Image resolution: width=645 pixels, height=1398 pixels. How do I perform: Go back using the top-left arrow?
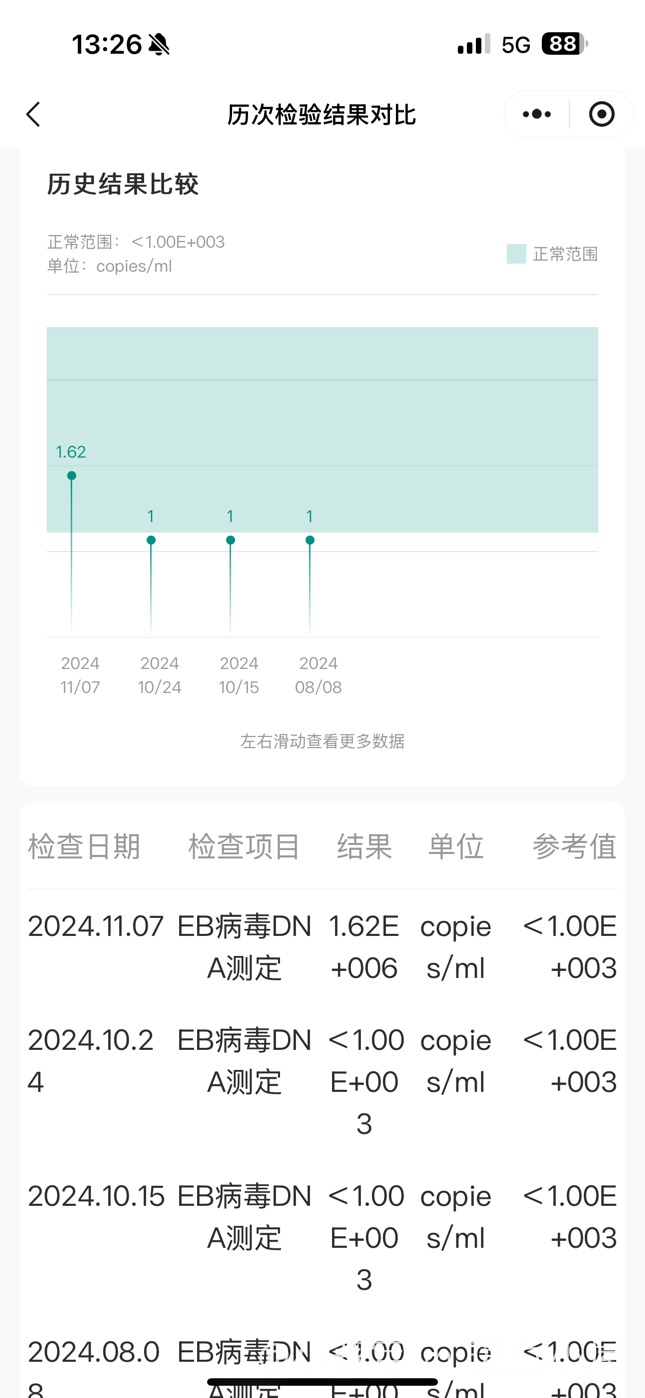tap(33, 114)
